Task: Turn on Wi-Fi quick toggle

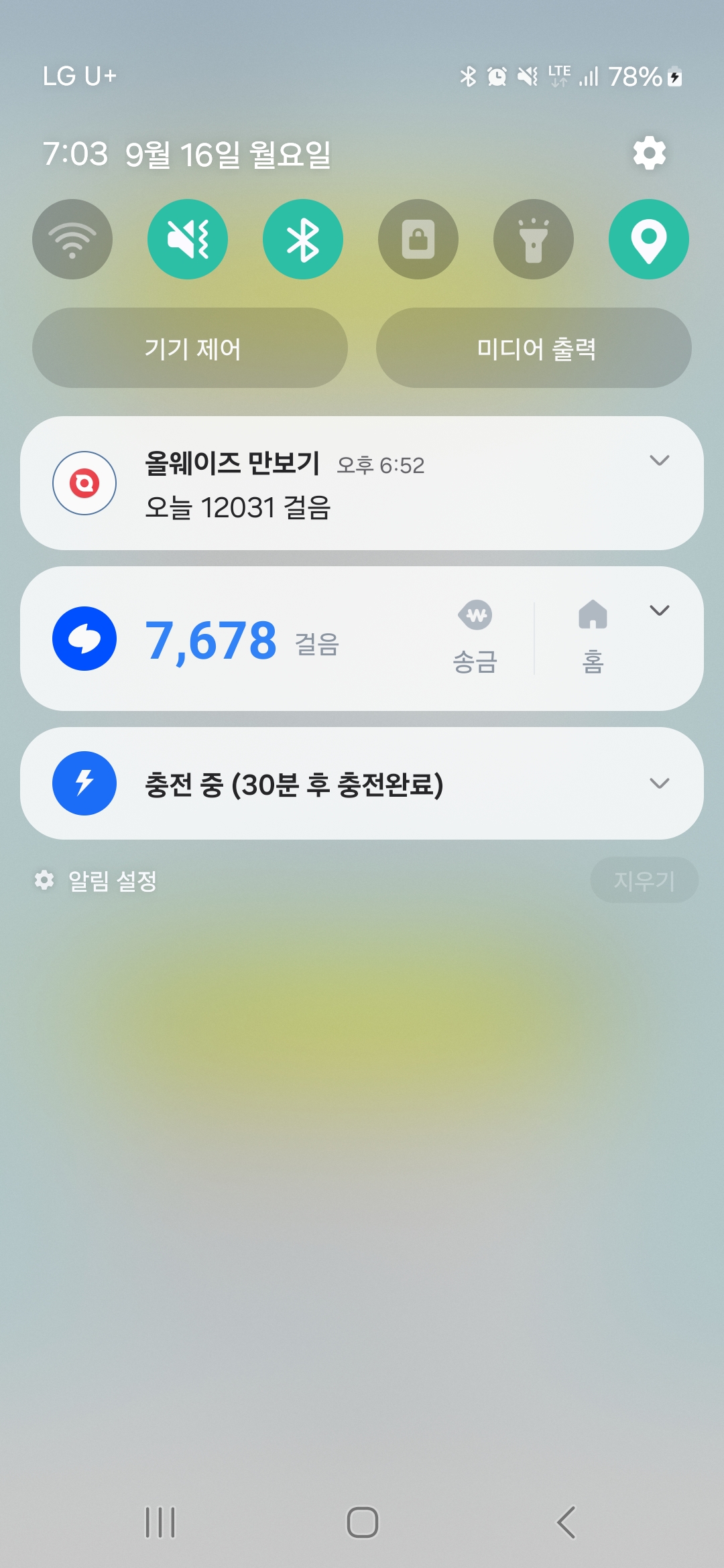Action: [x=72, y=239]
